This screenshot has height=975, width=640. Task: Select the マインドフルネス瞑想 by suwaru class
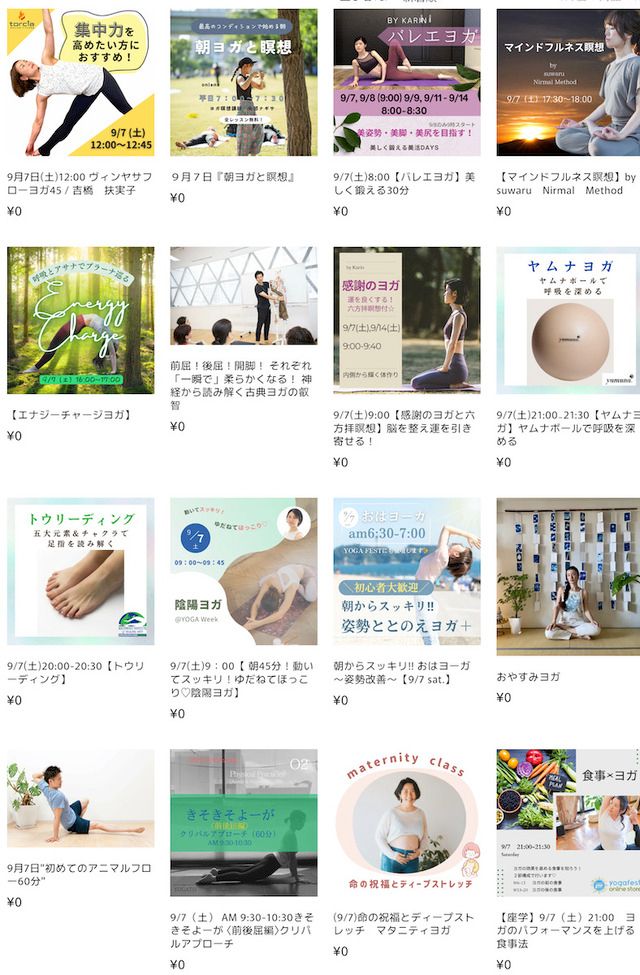[x=568, y=83]
